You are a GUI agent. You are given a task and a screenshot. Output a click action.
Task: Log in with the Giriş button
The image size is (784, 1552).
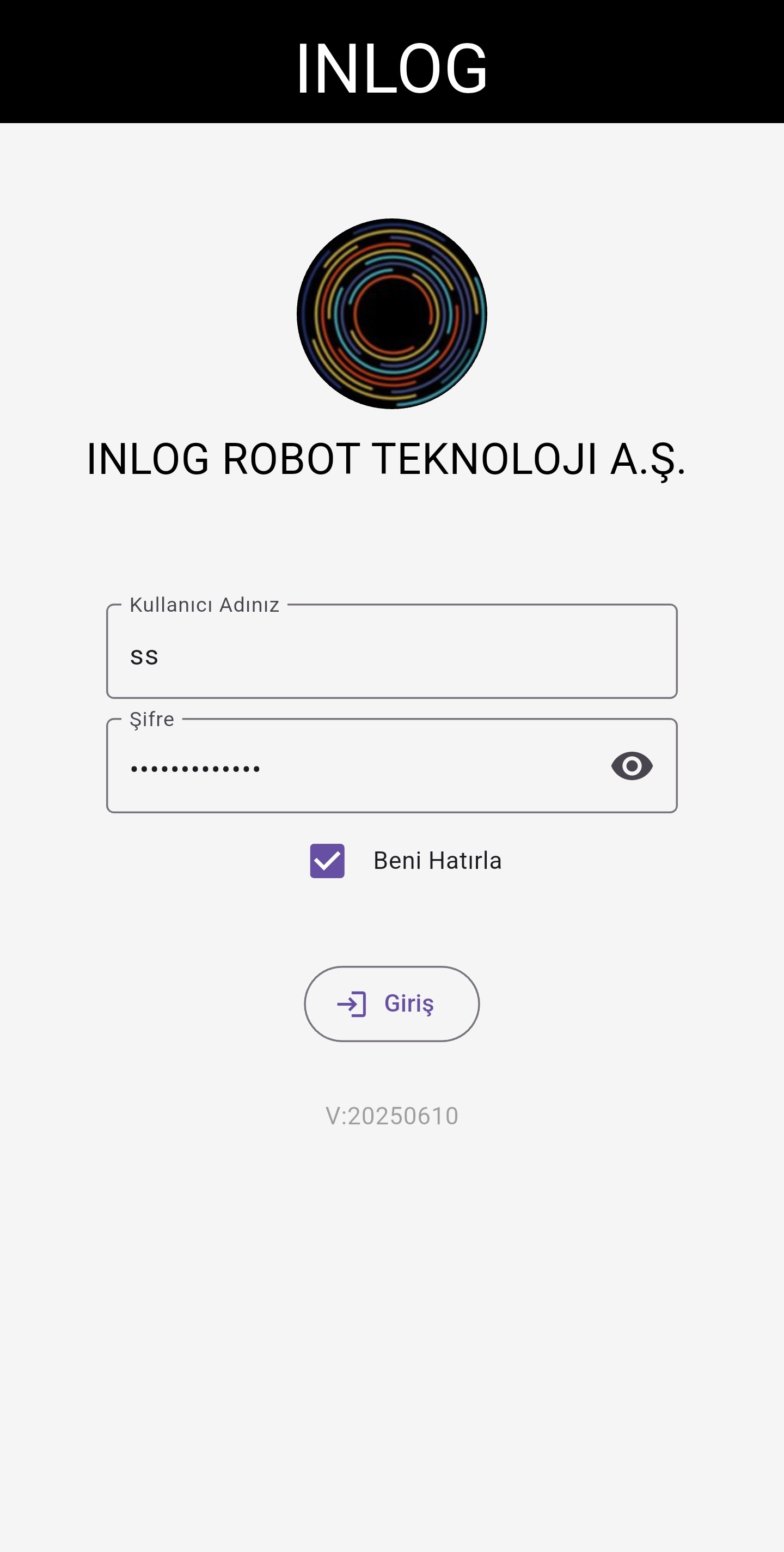(391, 1004)
